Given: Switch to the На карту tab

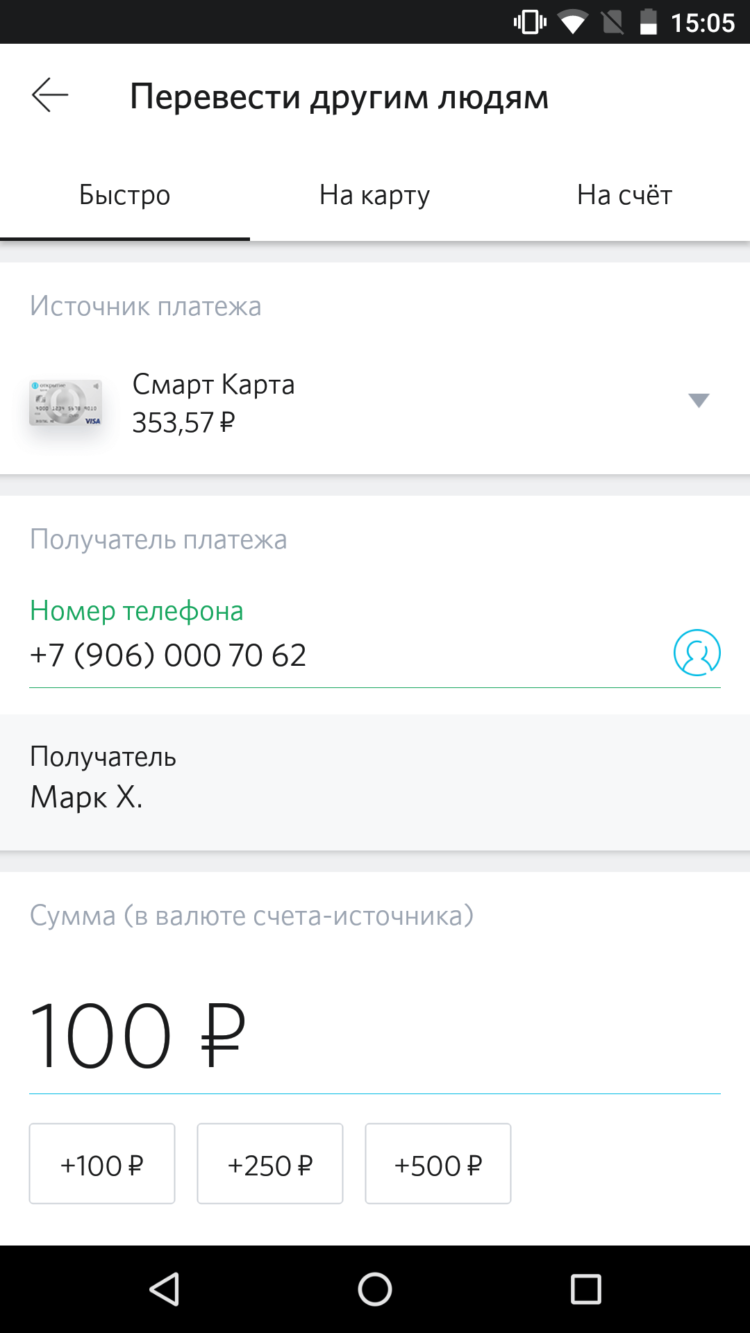Looking at the screenshot, I should 374,195.
